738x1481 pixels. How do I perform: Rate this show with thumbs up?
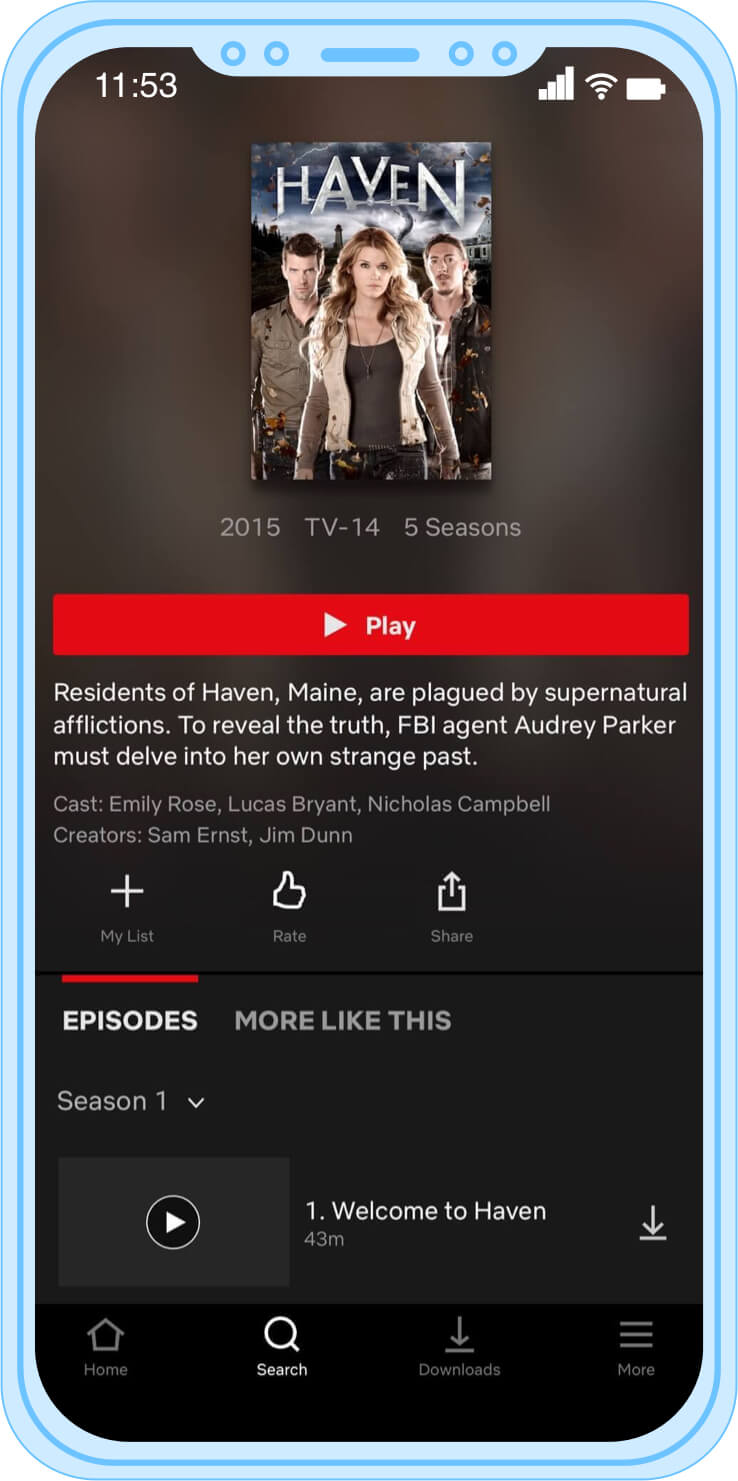(x=289, y=906)
